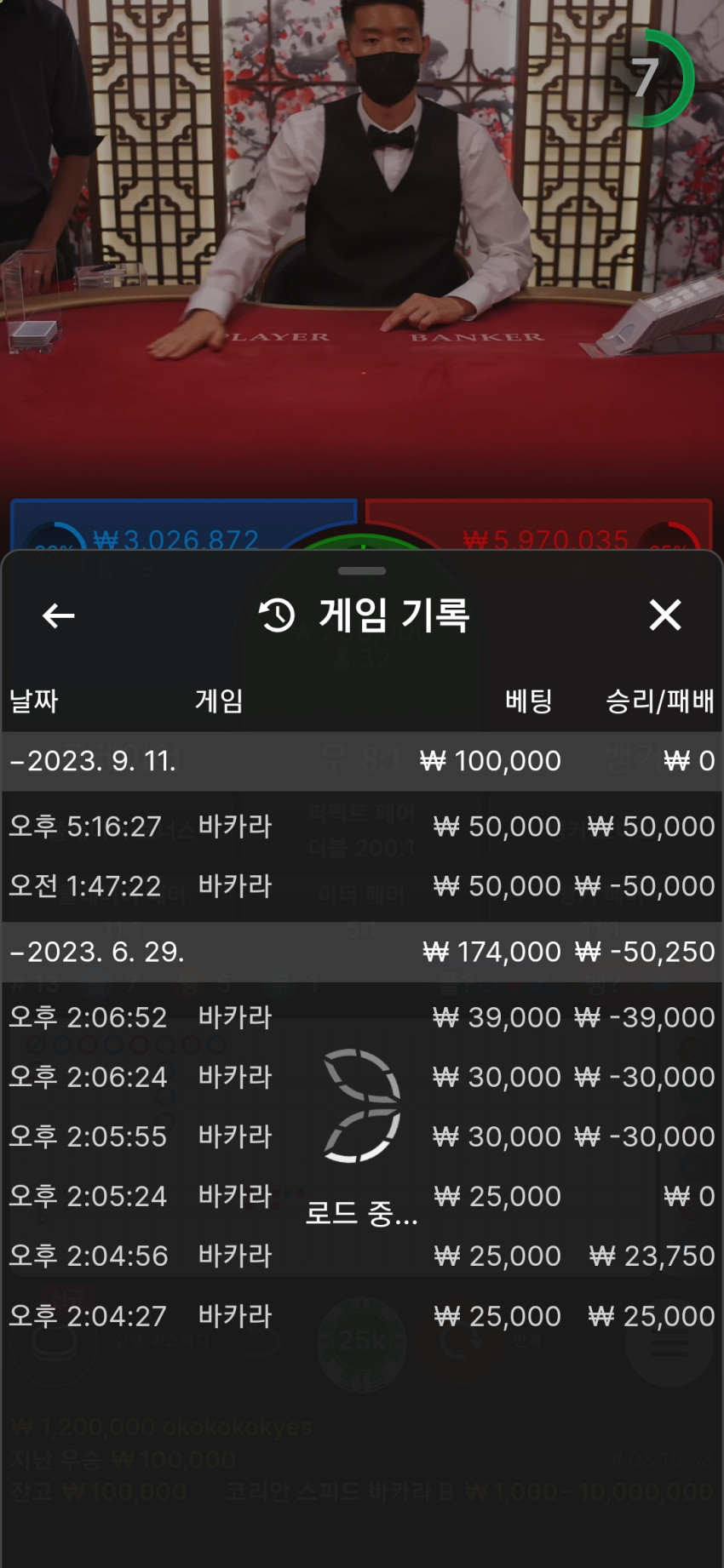Open the 오전 1:47:22 바카라 record
The width and height of the screenshot is (724, 1568).
tap(362, 886)
